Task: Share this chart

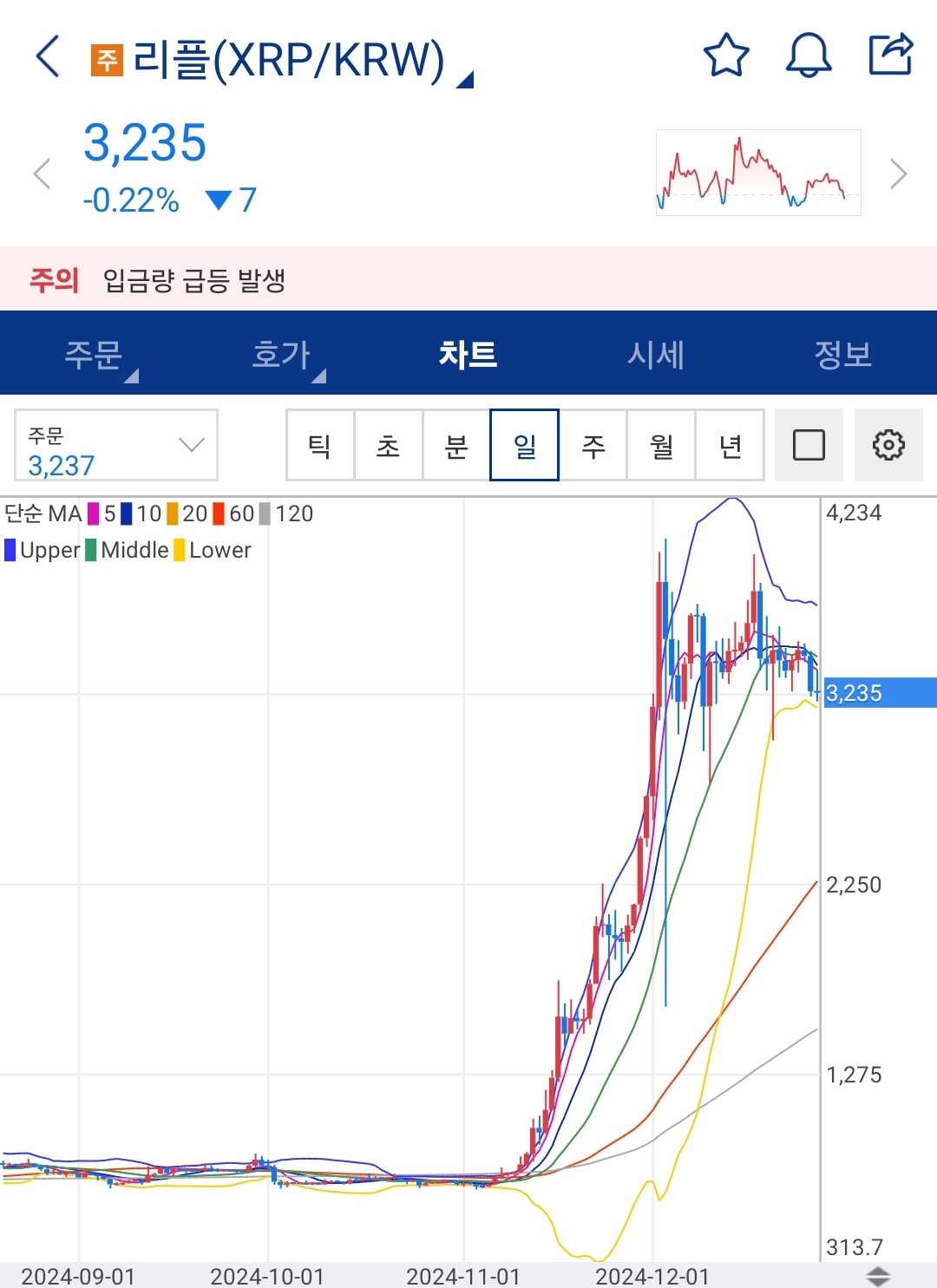Action: pos(891,54)
